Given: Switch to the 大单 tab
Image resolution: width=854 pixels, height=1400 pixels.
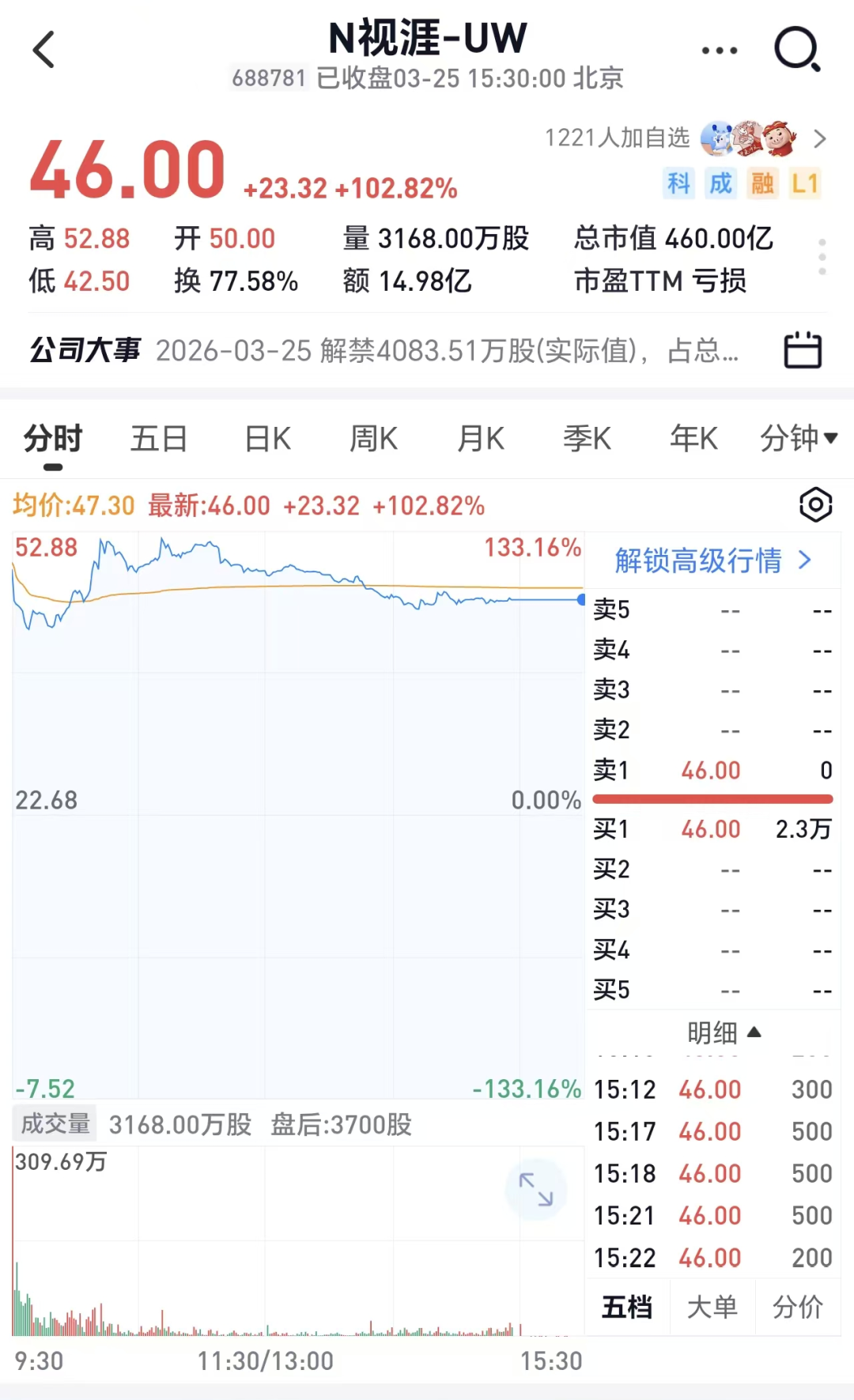Looking at the screenshot, I should click(x=712, y=1307).
